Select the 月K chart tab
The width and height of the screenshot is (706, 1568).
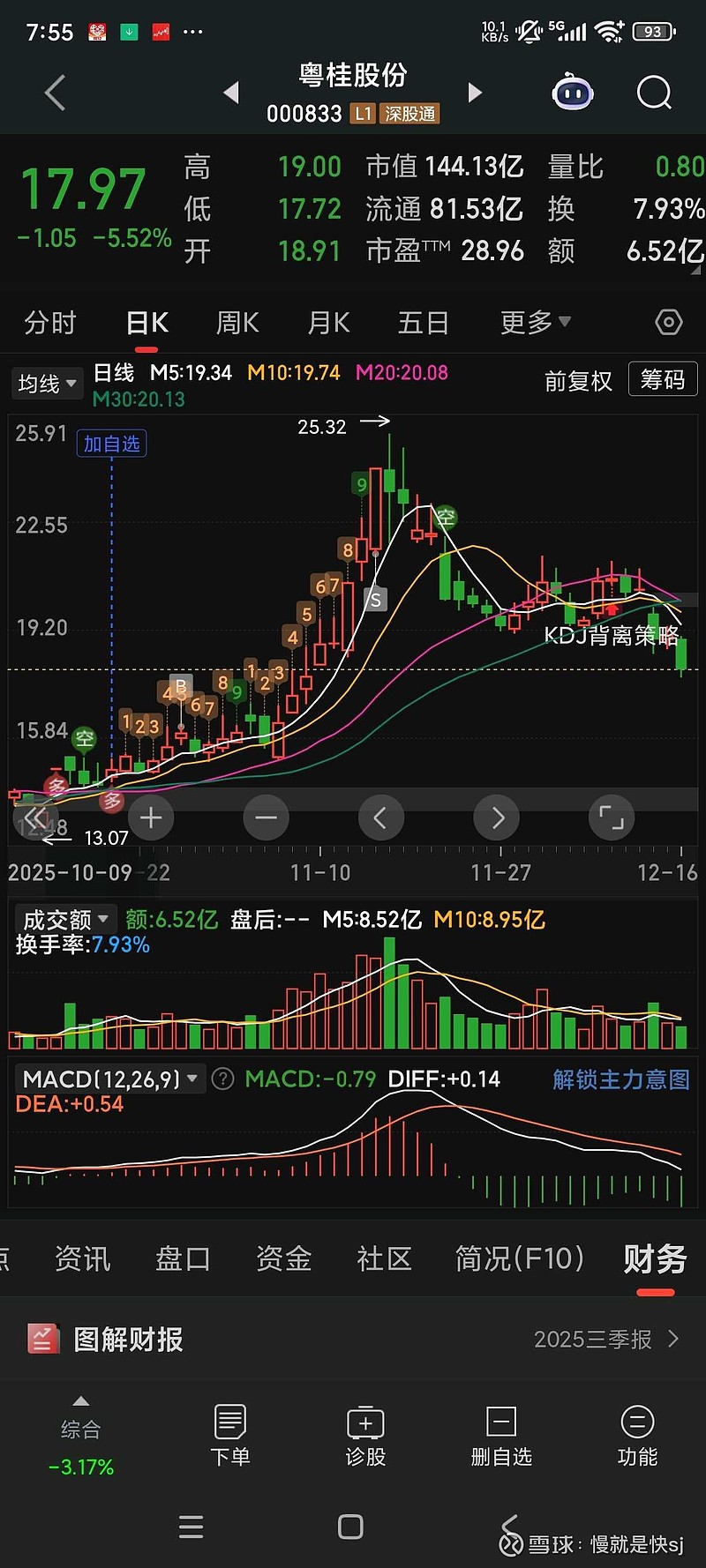coord(328,323)
